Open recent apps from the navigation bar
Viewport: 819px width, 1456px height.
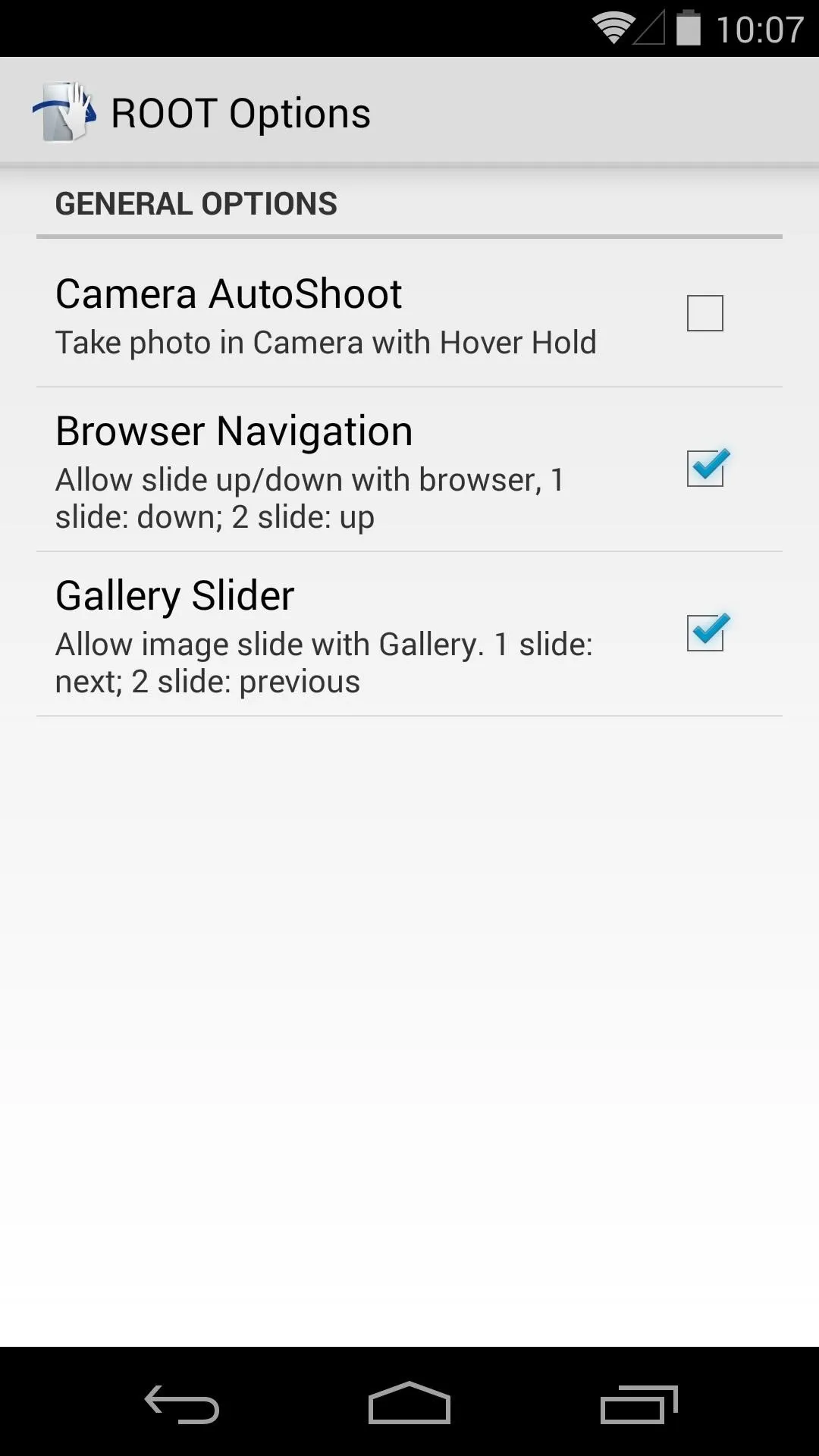pyautogui.click(x=639, y=1404)
